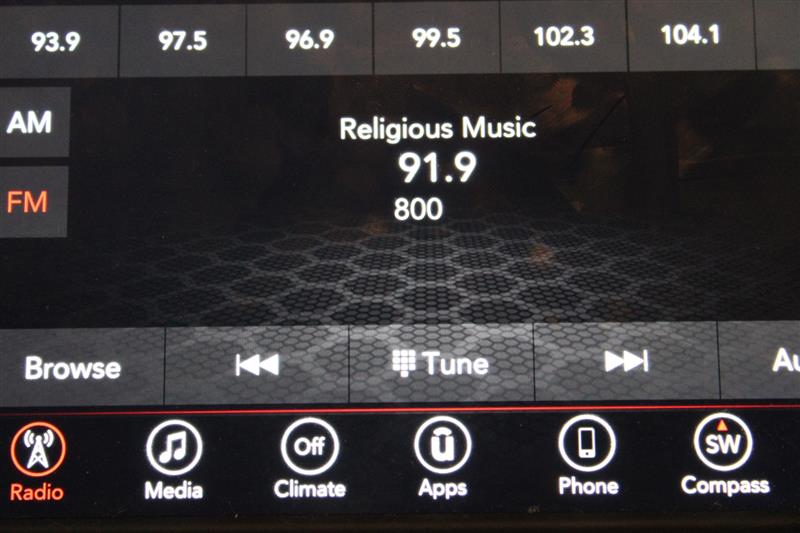Select the FM band
Viewport: 800px width, 533px height.
click(28, 202)
